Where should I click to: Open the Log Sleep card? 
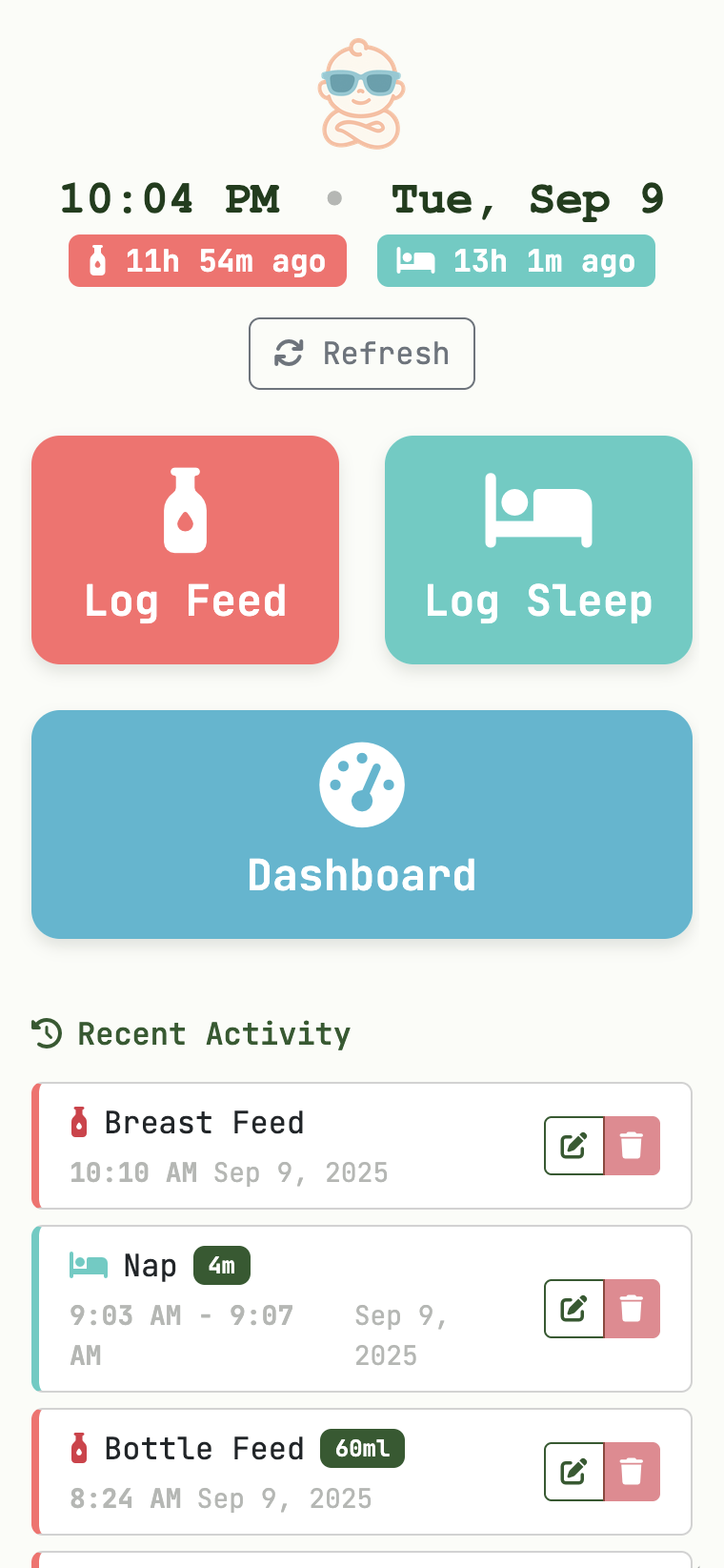[538, 550]
